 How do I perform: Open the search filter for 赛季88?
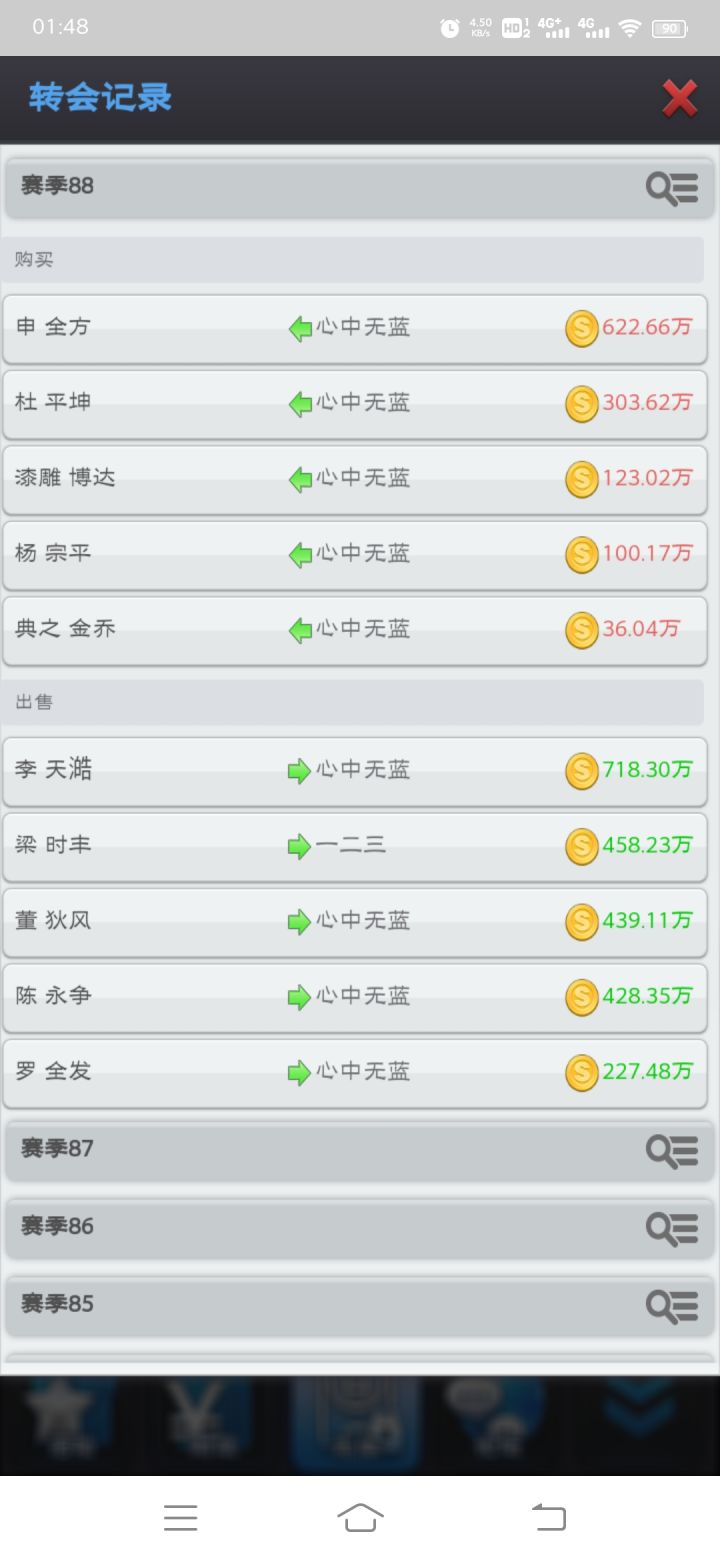672,187
